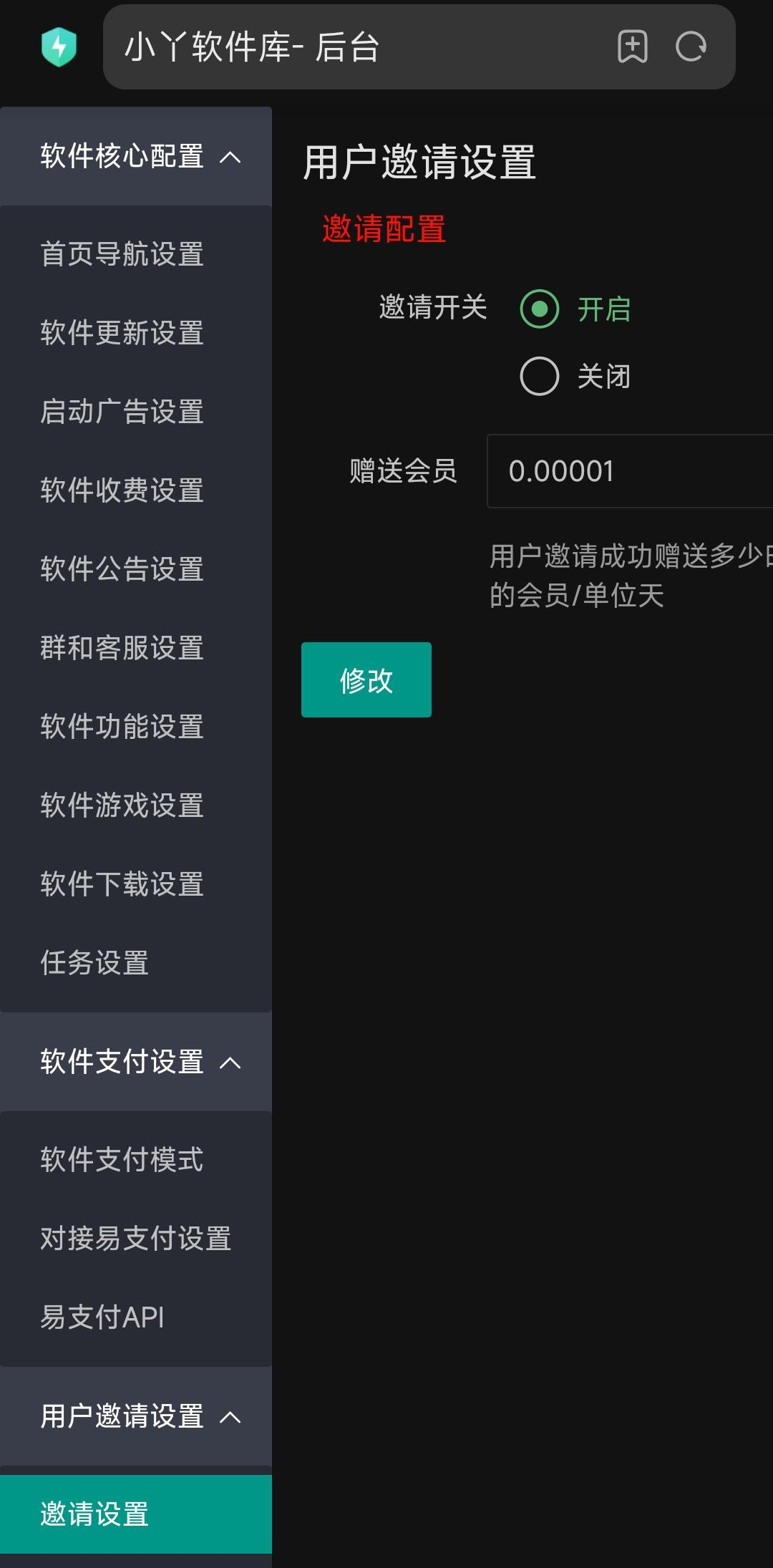Reload the page with the refresh icon
The height and width of the screenshot is (1568, 773).
coord(691,47)
